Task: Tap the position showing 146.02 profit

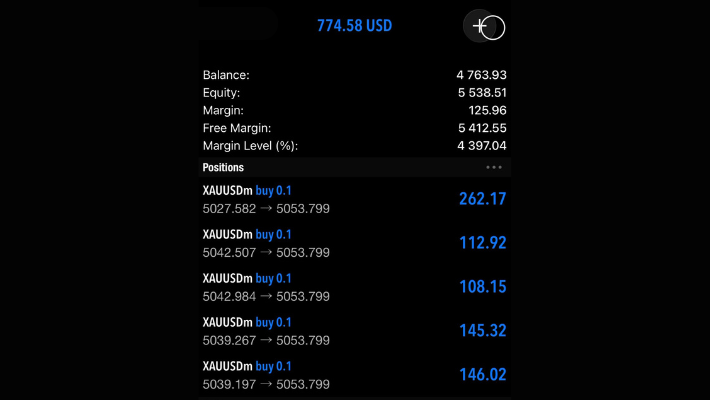Action: coord(354,375)
